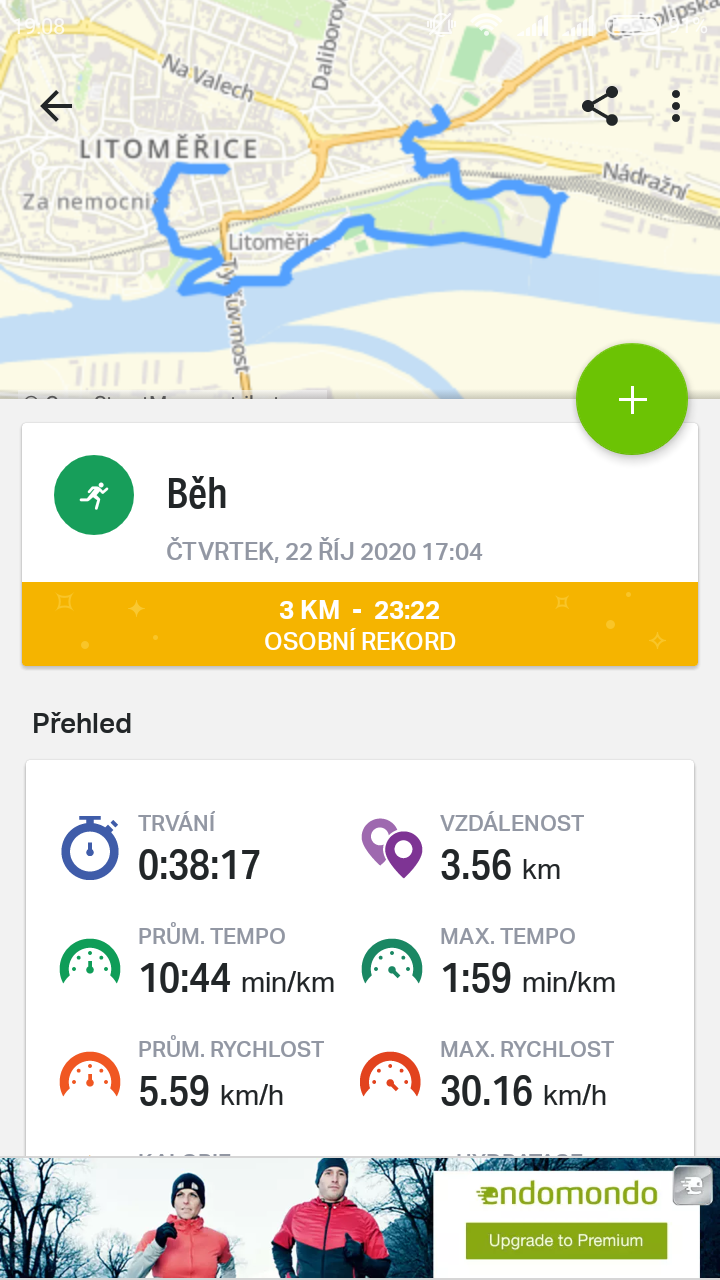Open the Běh workout header card
This screenshot has height=1280, width=720.
click(x=360, y=503)
